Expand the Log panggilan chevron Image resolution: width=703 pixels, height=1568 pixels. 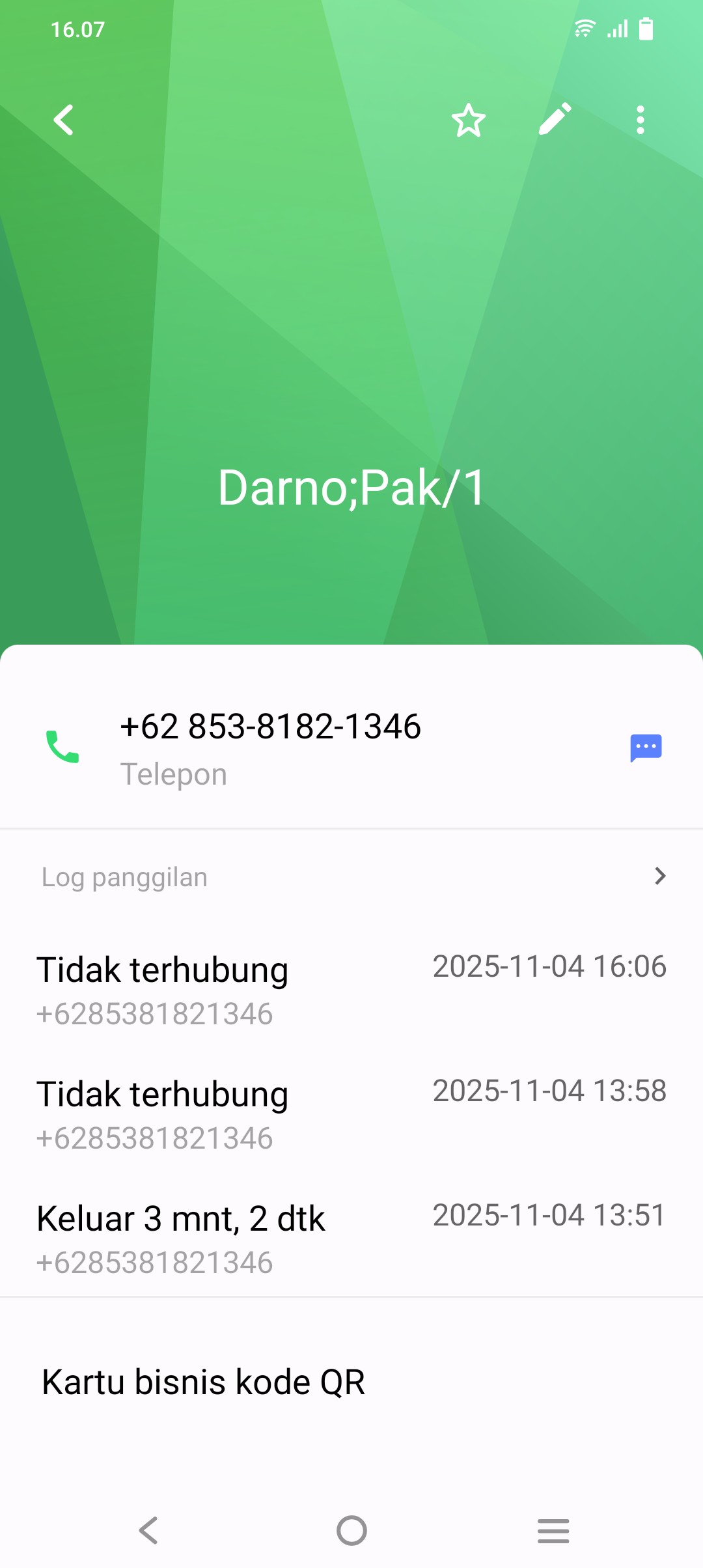[x=660, y=876]
